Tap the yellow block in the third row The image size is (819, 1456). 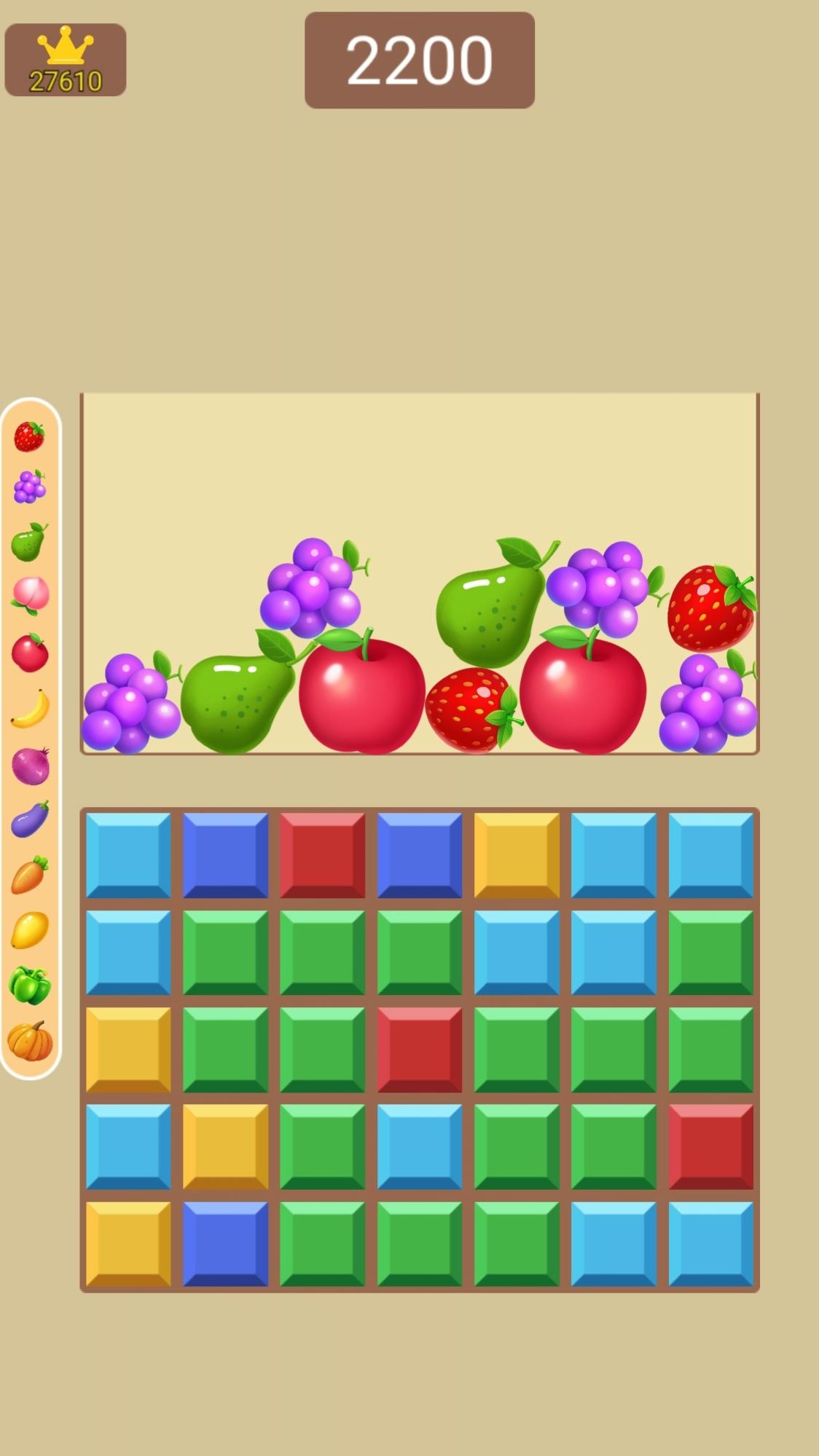click(128, 1050)
